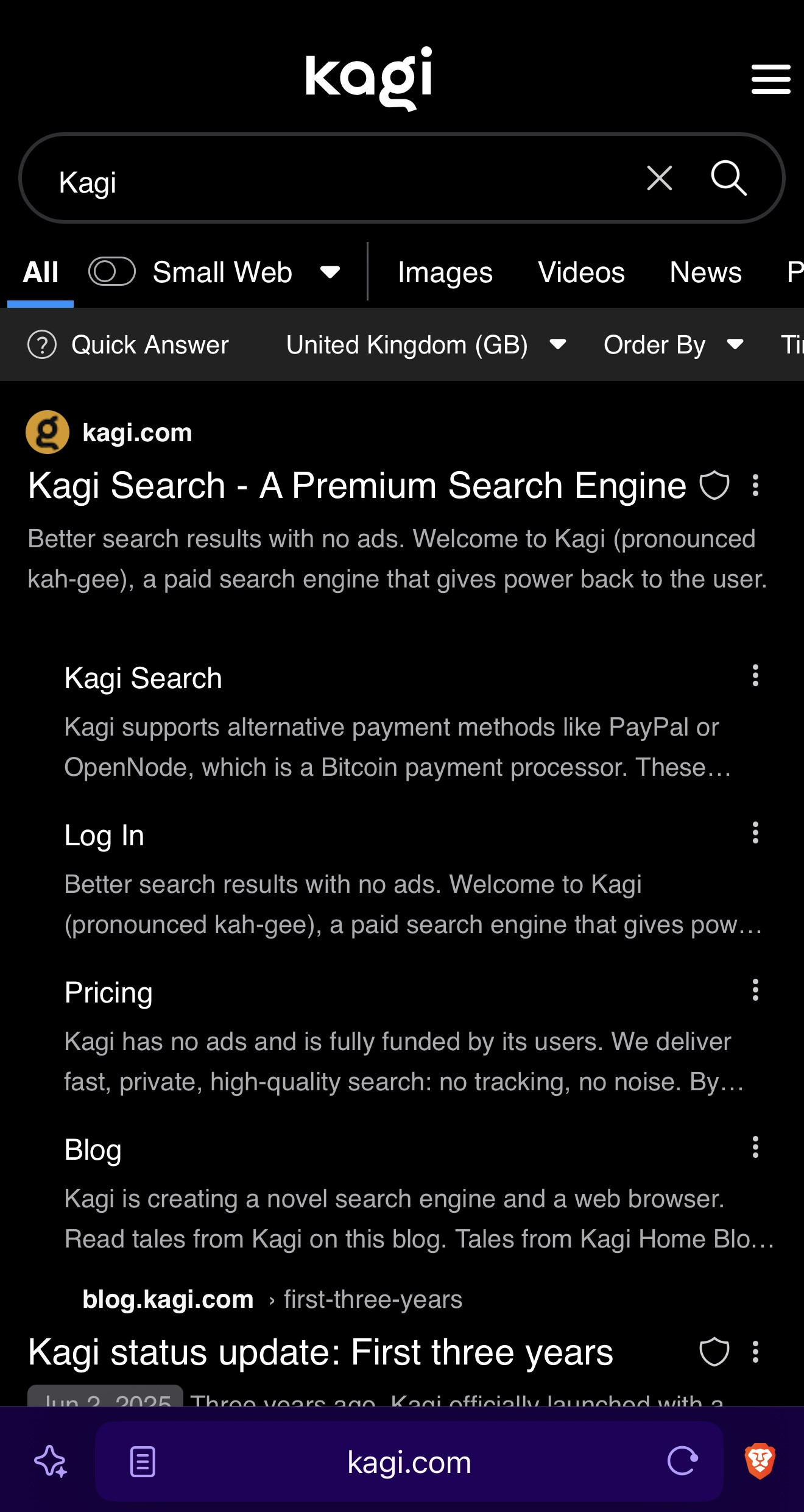
Task: Open the Order By dropdown
Action: [x=673, y=345]
